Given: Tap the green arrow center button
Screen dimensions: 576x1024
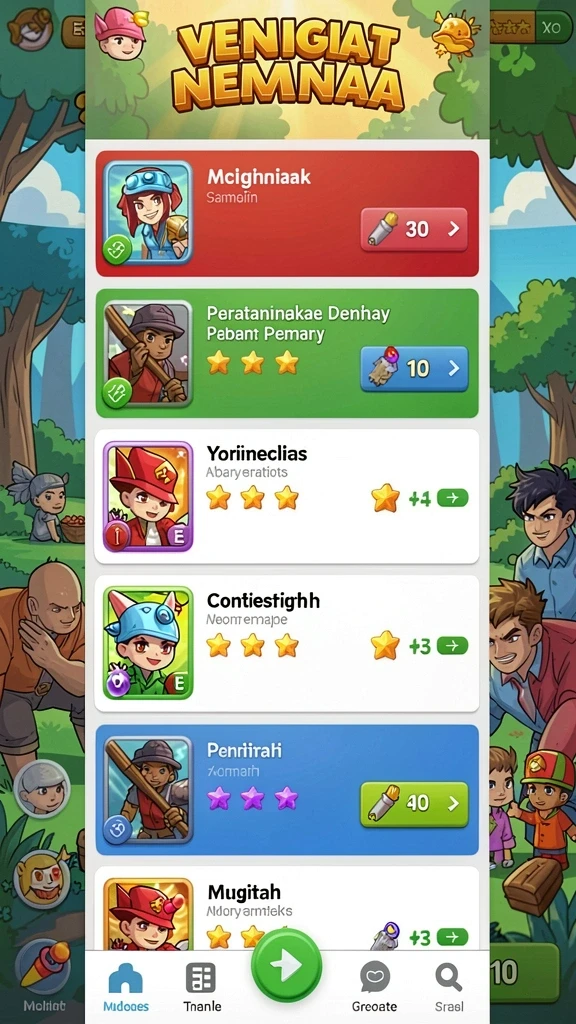Looking at the screenshot, I should point(287,965).
